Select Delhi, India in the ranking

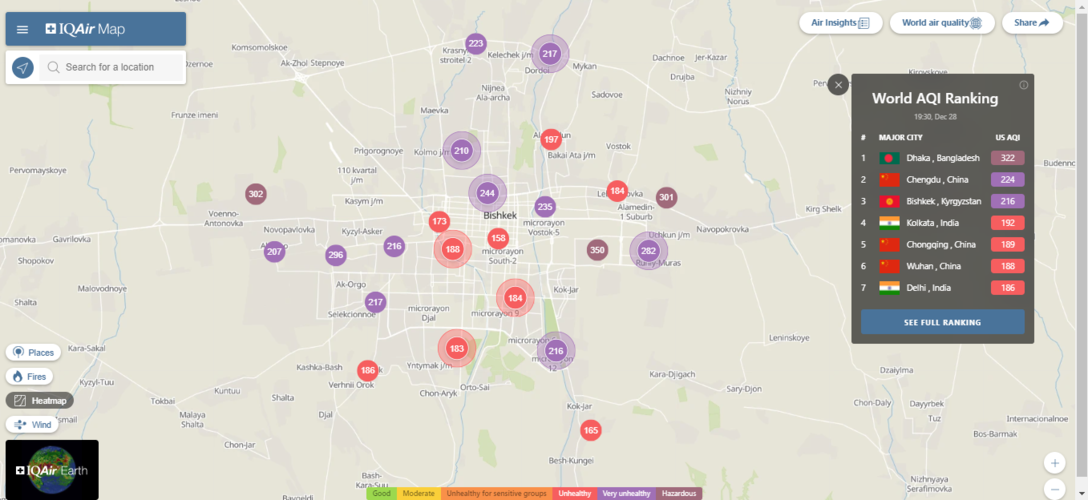(x=942, y=288)
